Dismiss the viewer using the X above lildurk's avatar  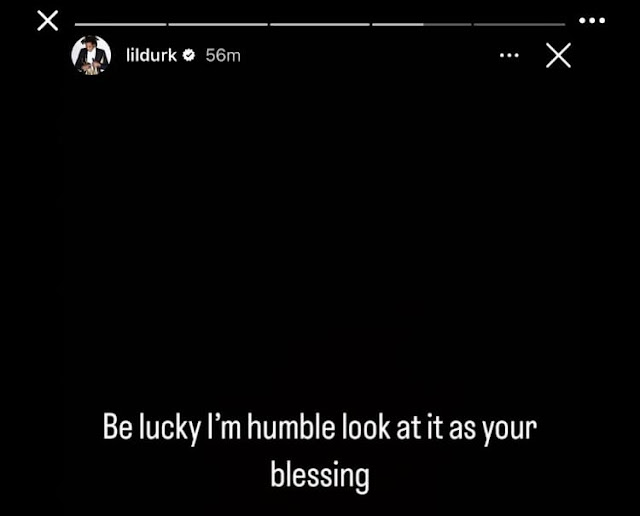pyautogui.click(x=47, y=21)
